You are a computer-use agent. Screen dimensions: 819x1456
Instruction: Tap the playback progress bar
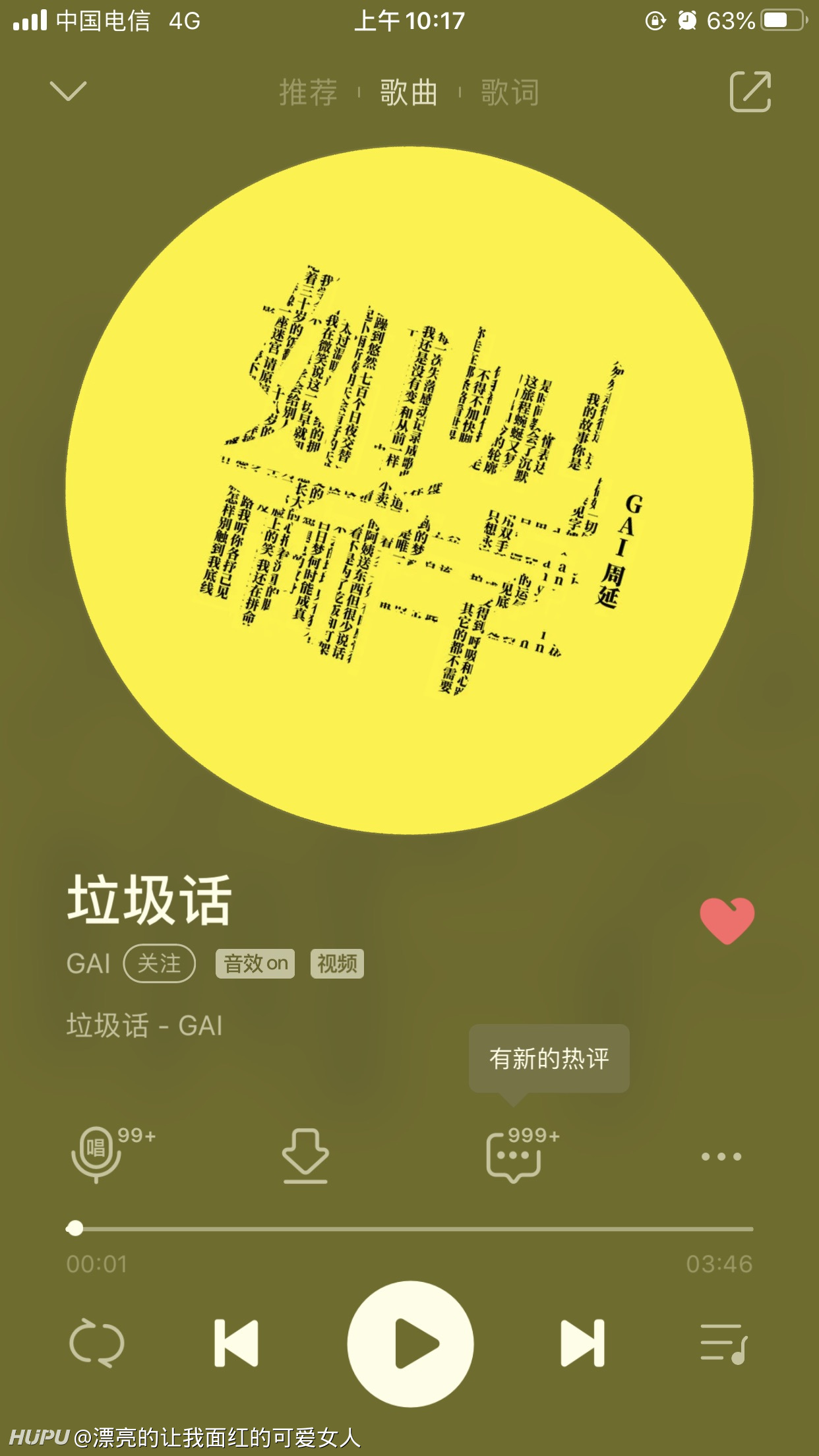[x=409, y=1228]
